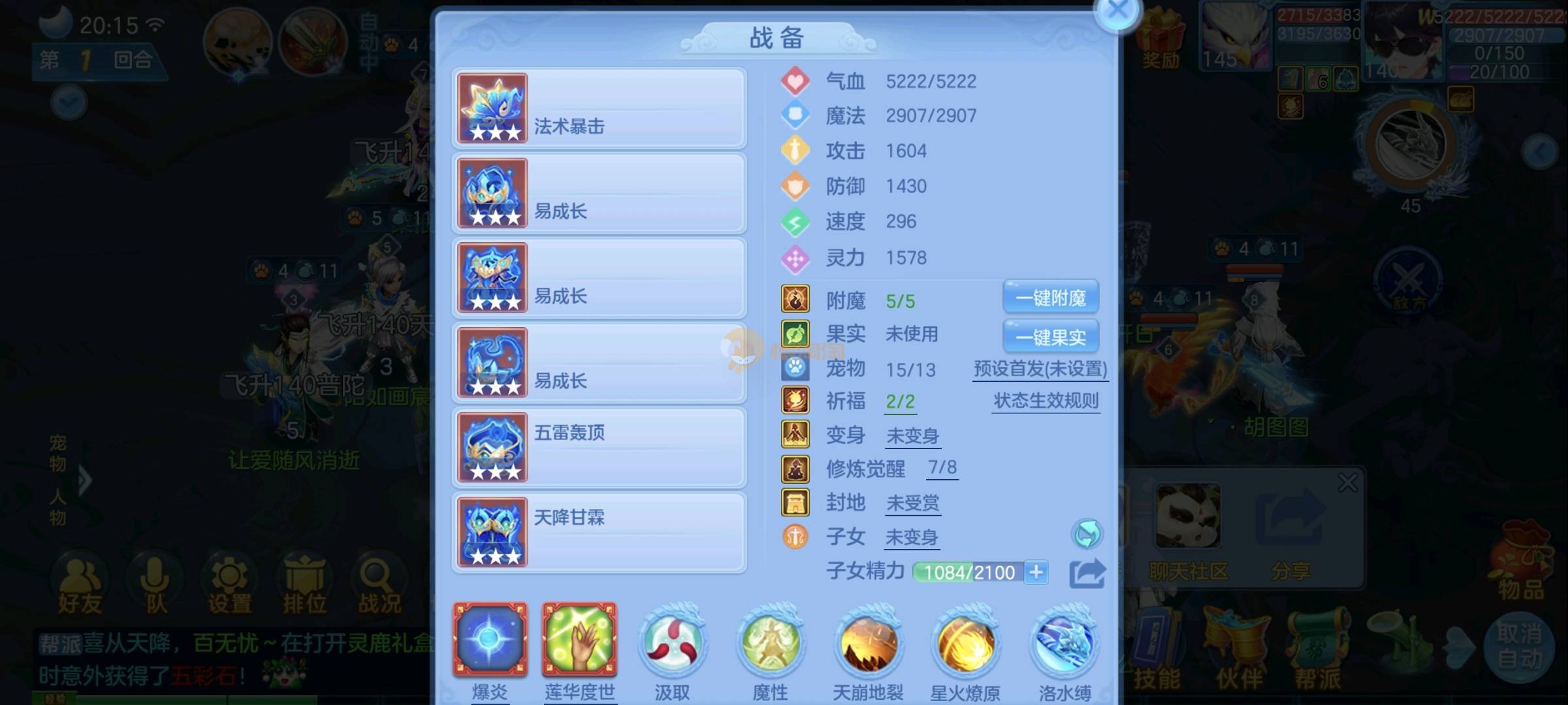Open the 祈福 2/2 details
The image size is (1568, 705).
point(900,401)
